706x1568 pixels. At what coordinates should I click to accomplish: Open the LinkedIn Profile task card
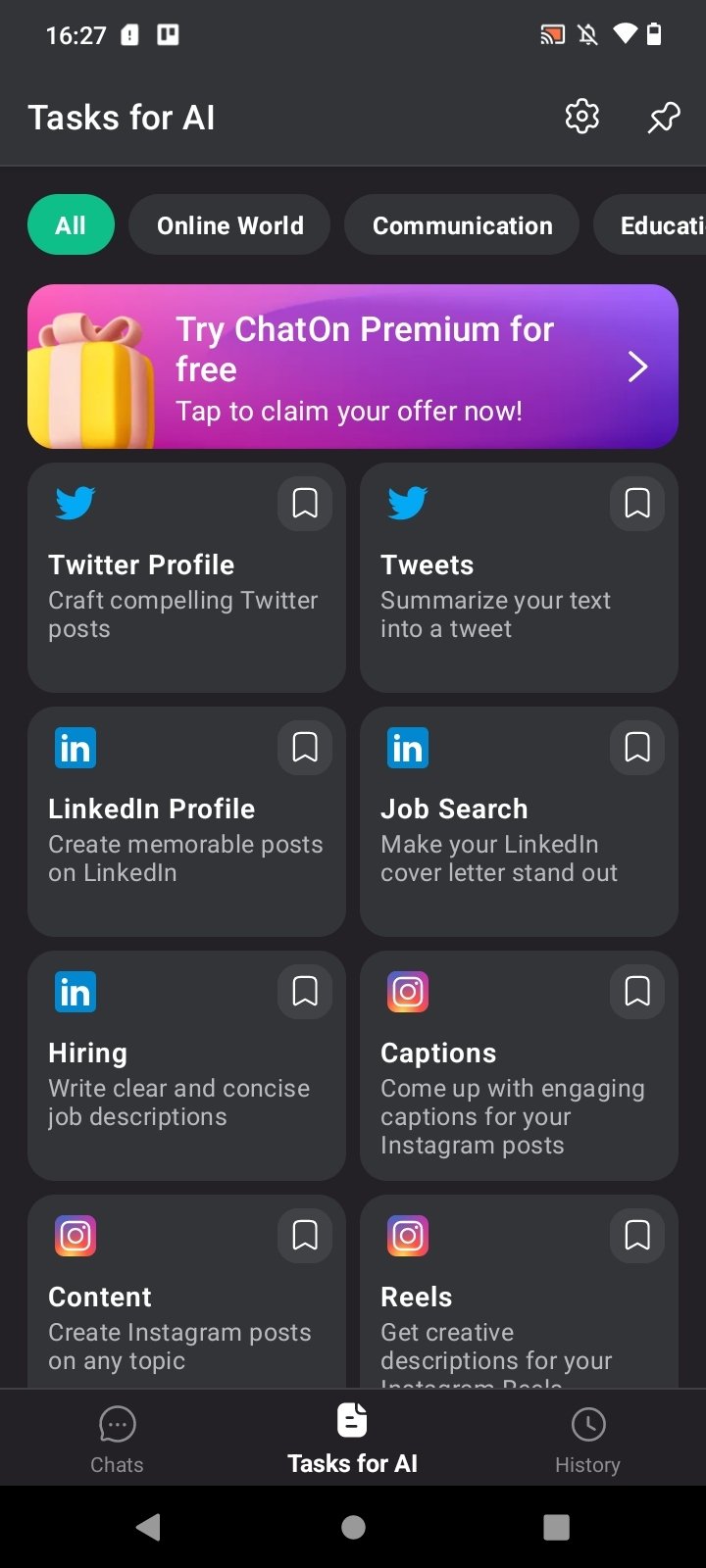186,822
